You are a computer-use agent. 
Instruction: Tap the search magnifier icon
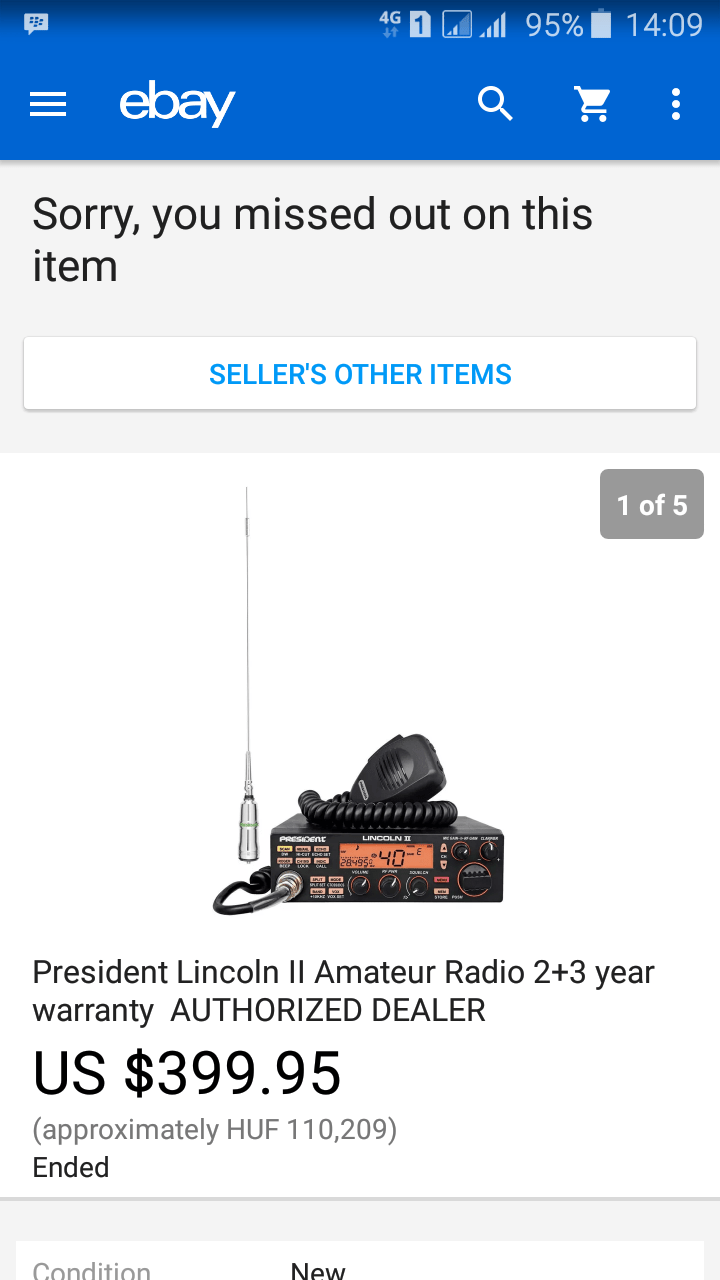(495, 104)
